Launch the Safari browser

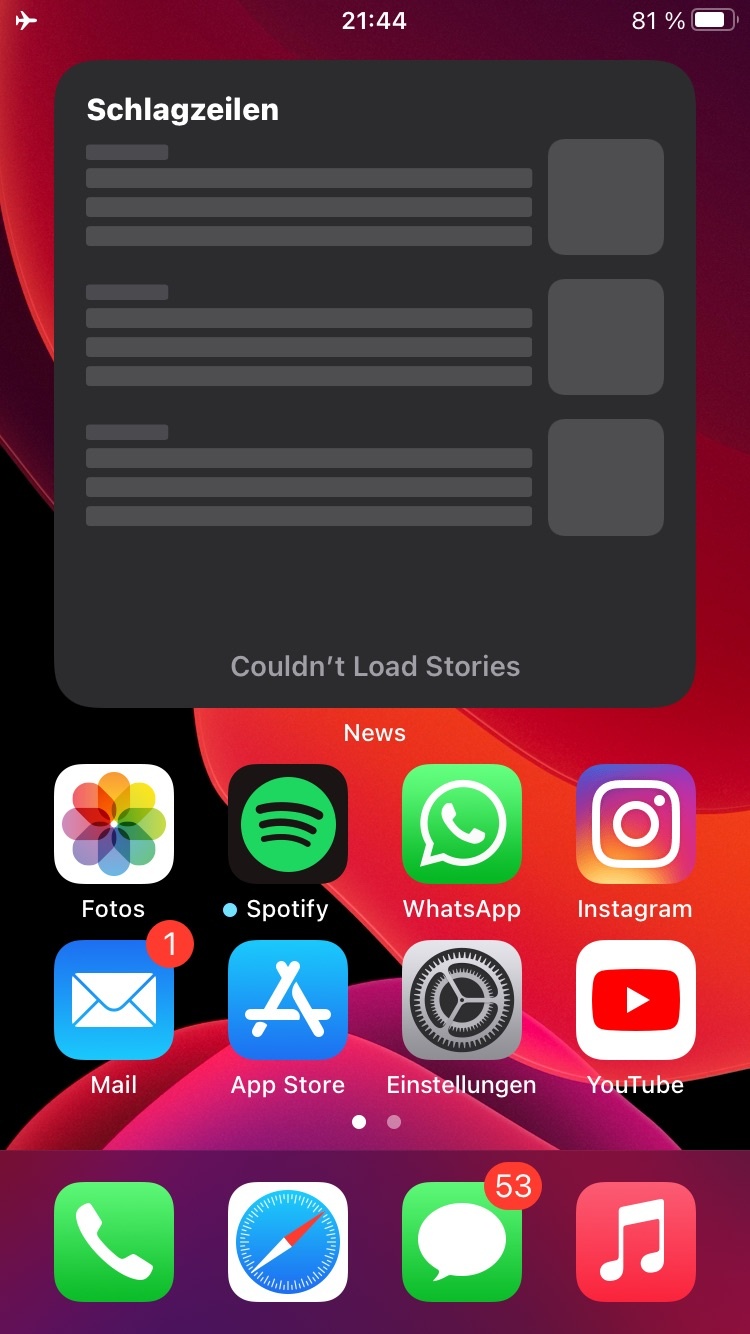[288, 1242]
